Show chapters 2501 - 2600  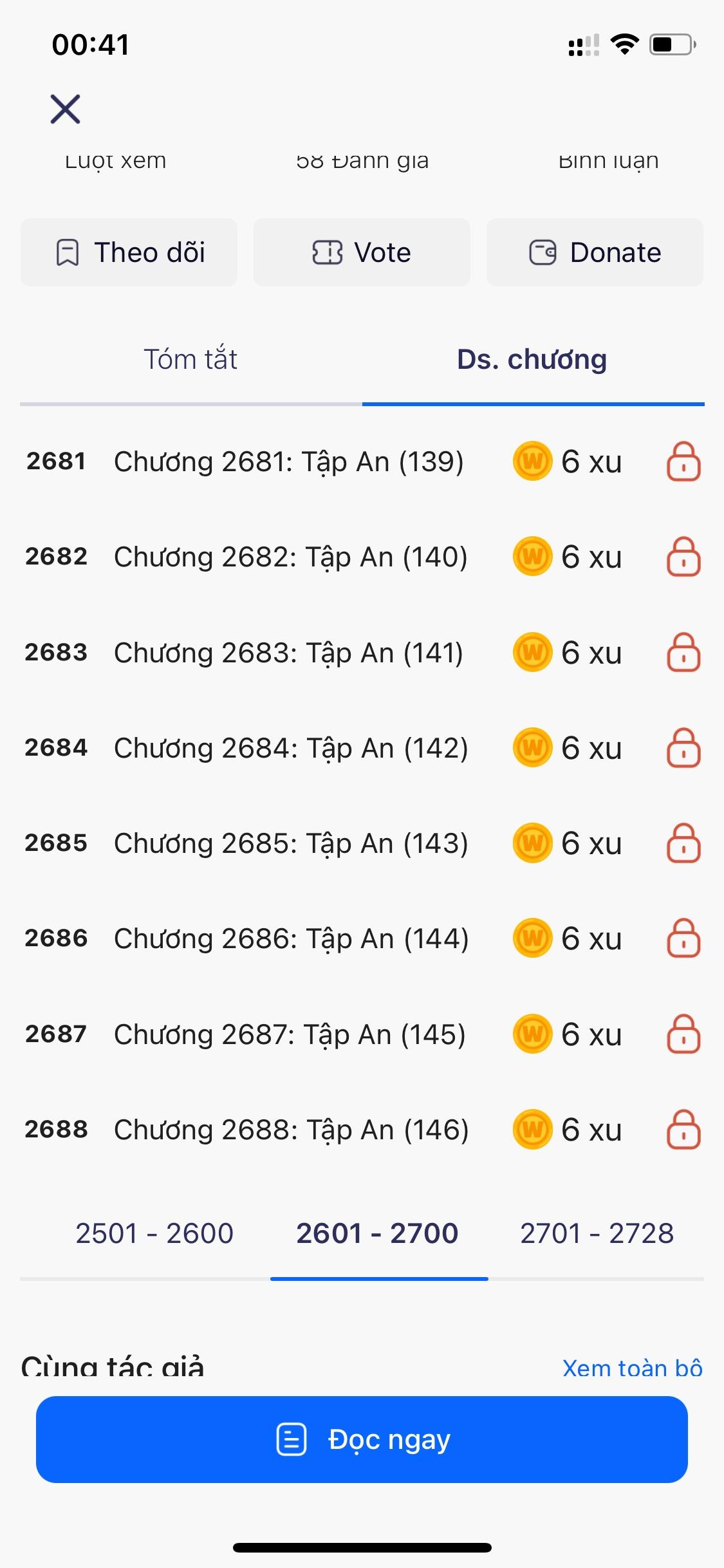tap(154, 1233)
